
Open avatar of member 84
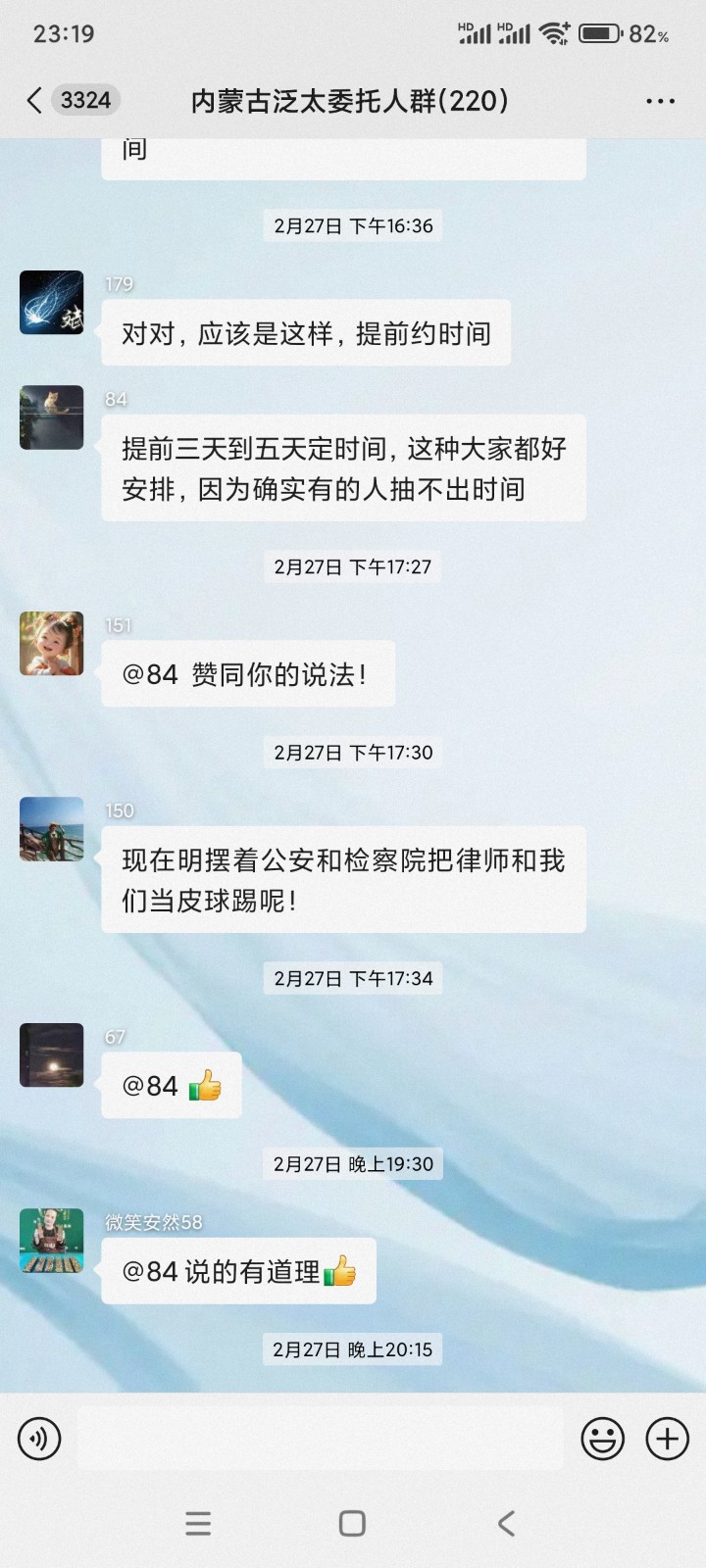tap(52, 417)
